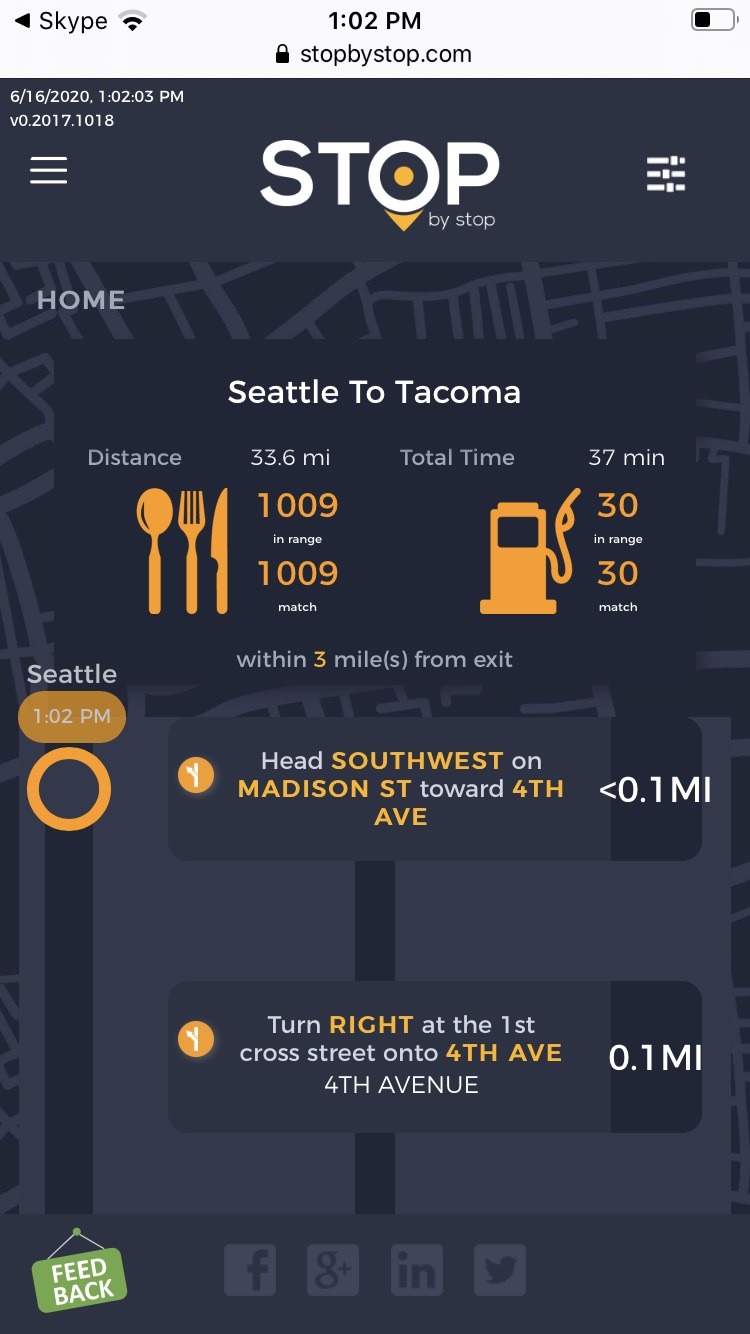Open the Madison St direction step
The image size is (750, 1334).
[x=400, y=789]
